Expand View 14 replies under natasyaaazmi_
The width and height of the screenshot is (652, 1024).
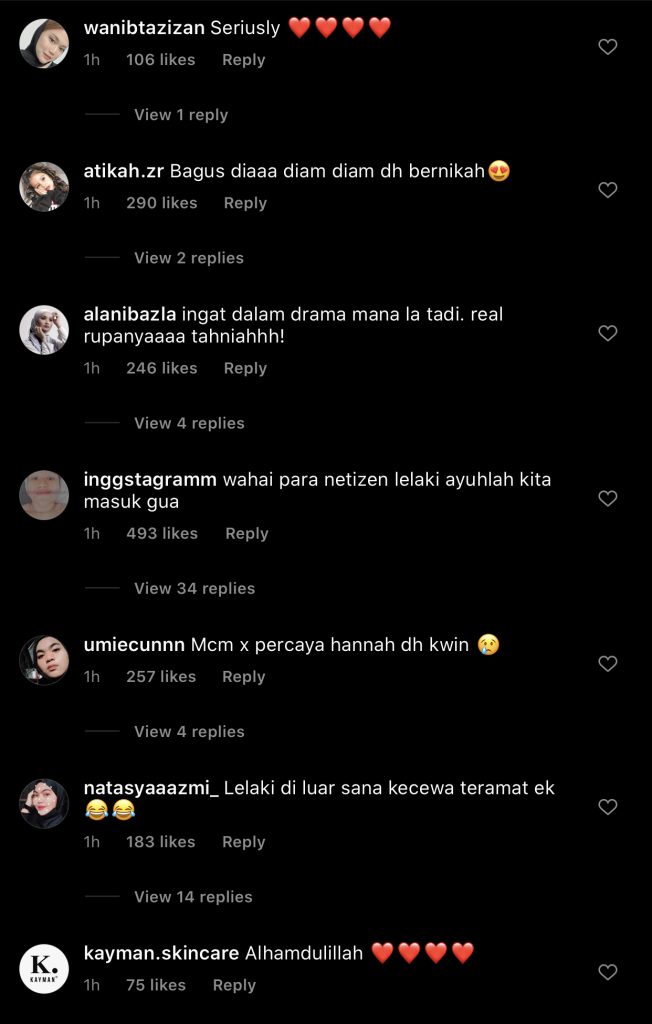194,897
